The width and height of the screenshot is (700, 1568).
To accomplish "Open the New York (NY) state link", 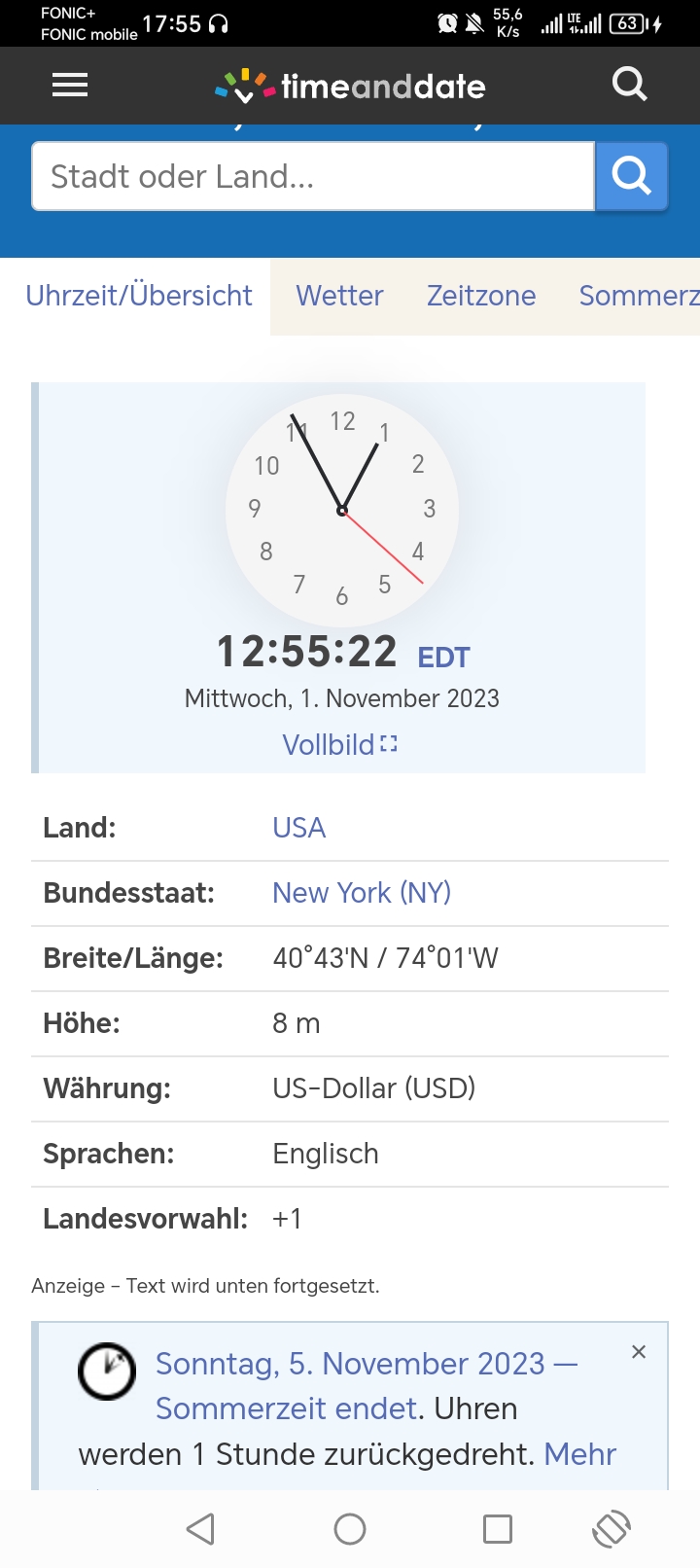I will coord(362,893).
